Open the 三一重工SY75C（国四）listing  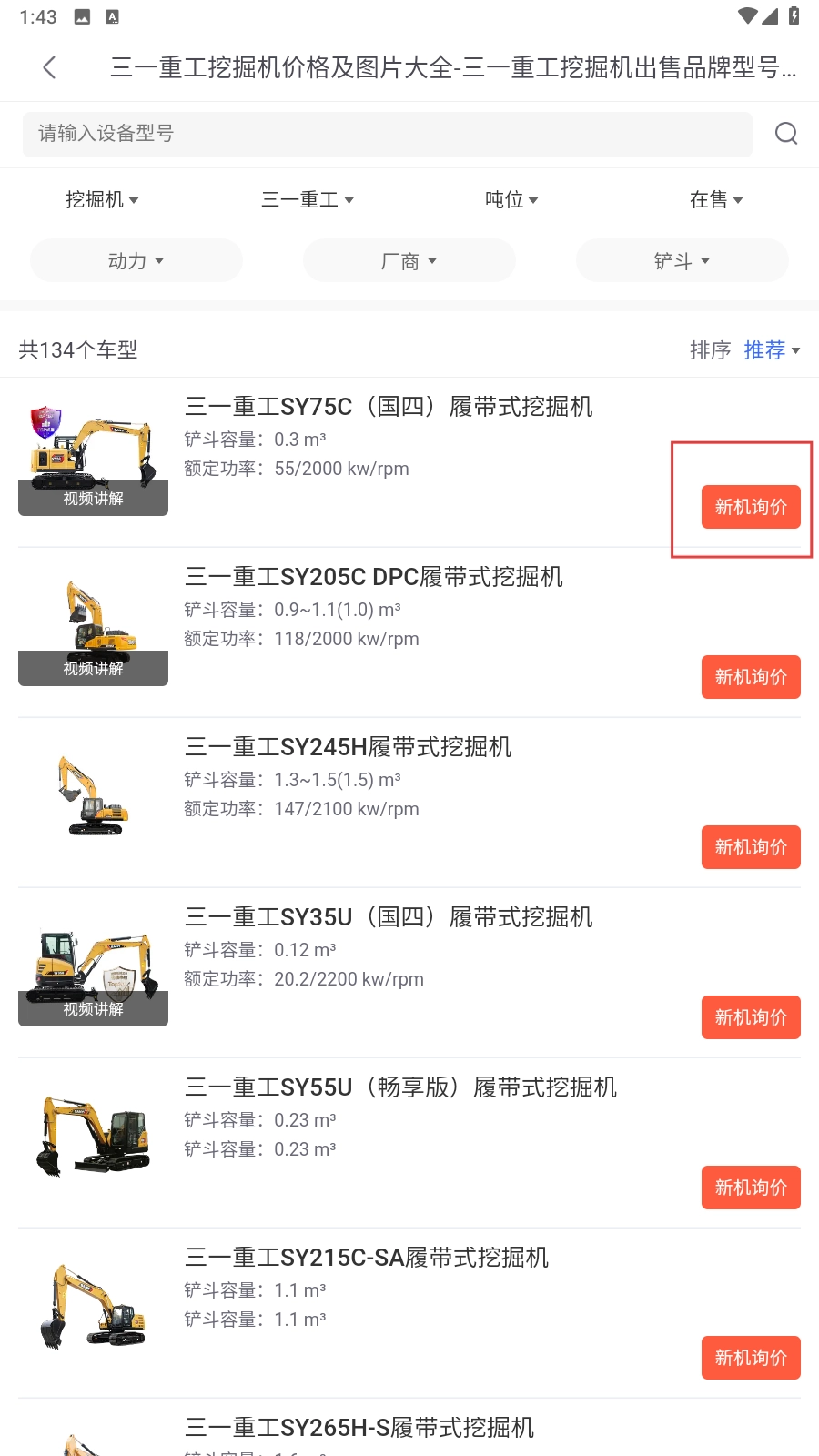389,407
